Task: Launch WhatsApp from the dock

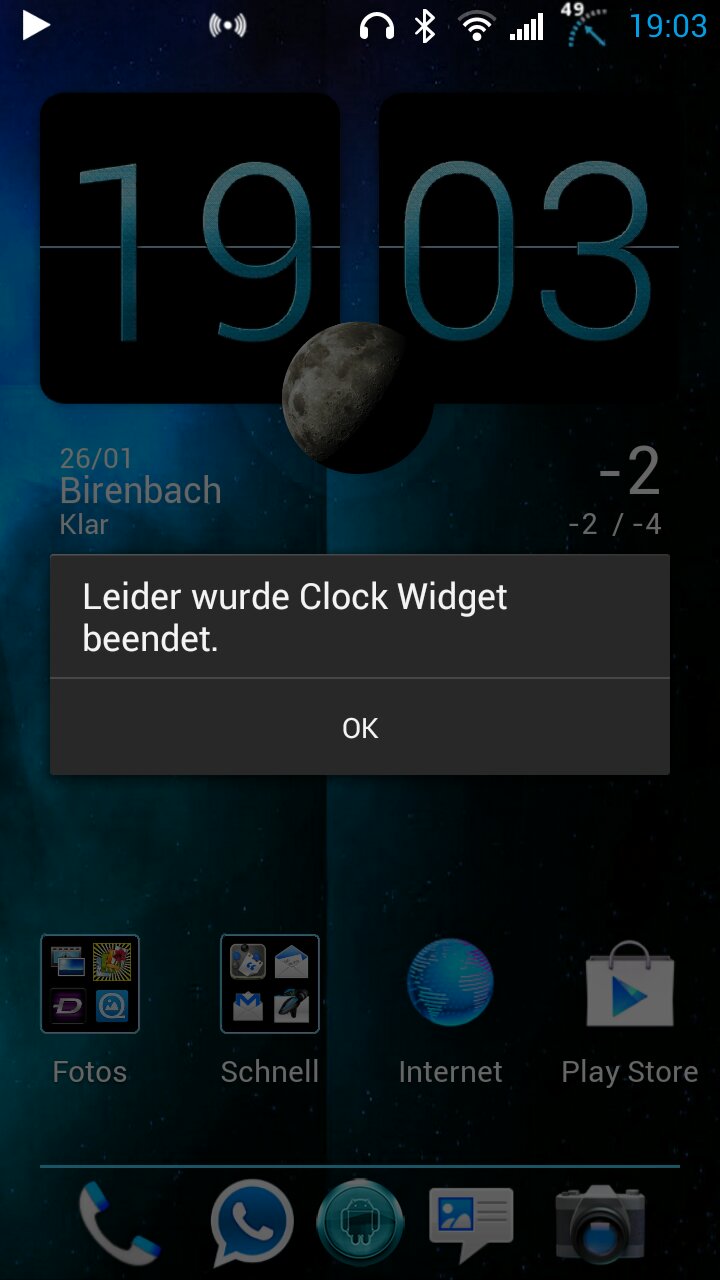Action: (x=252, y=1224)
